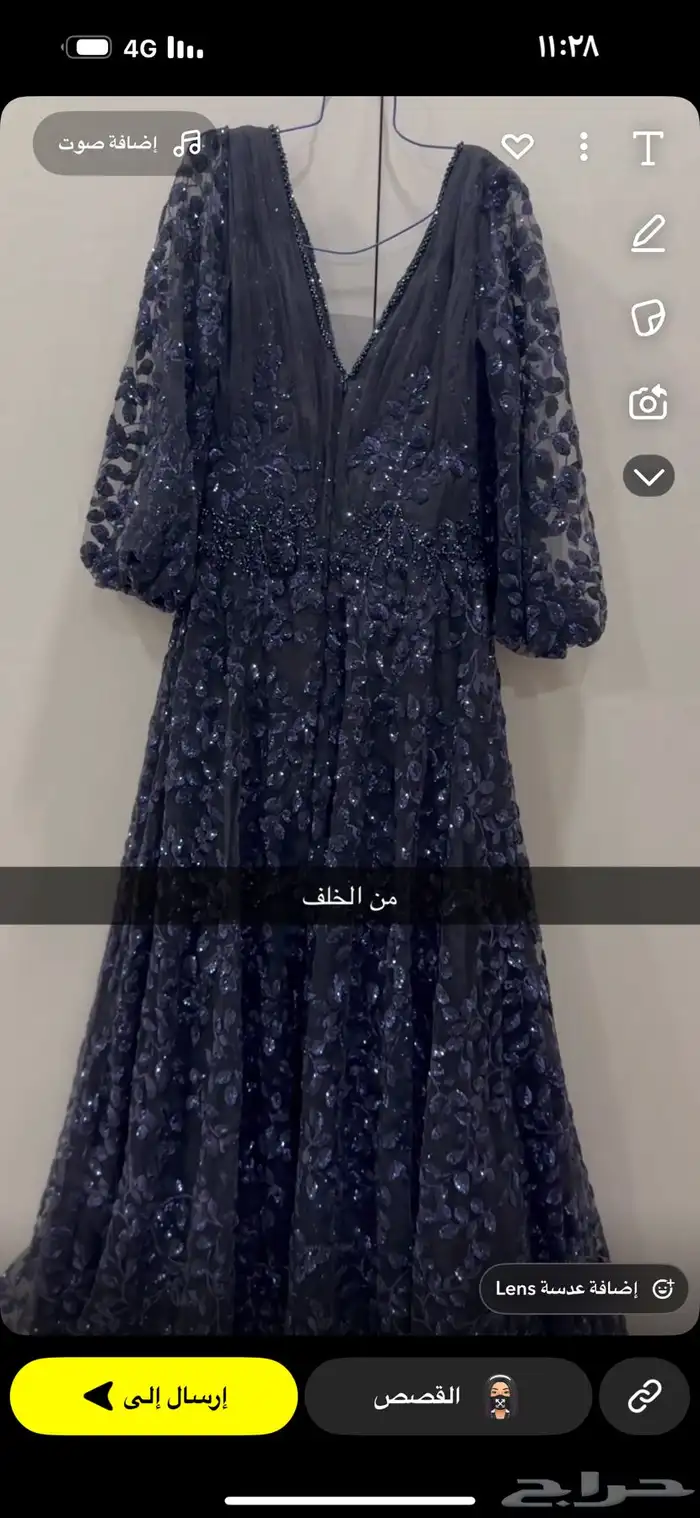This screenshot has height=1518, width=700.
Task: Add text with the T tool
Action: tap(648, 148)
